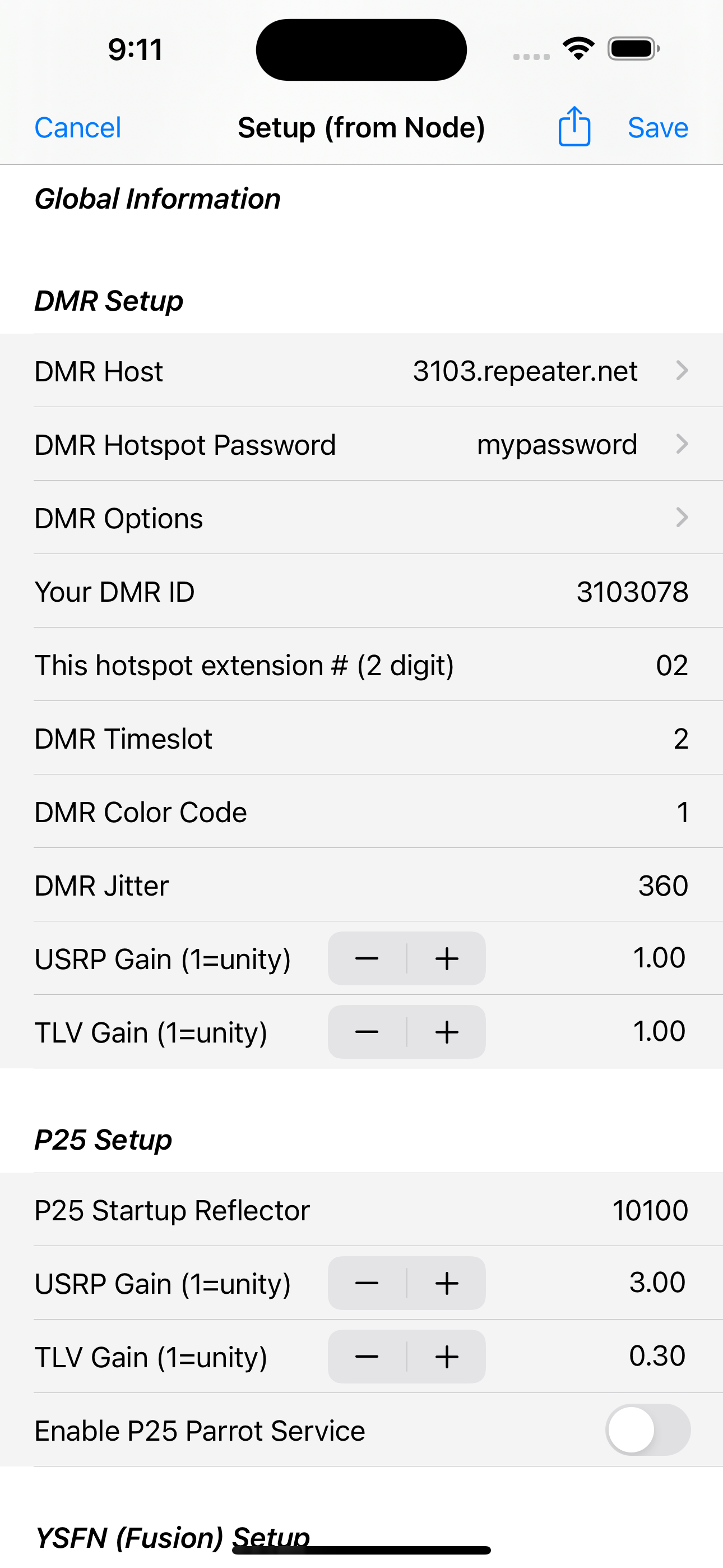Image resolution: width=723 pixels, height=1568 pixels.
Task: Expand the DMR Options row
Action: pyautogui.click(x=361, y=518)
